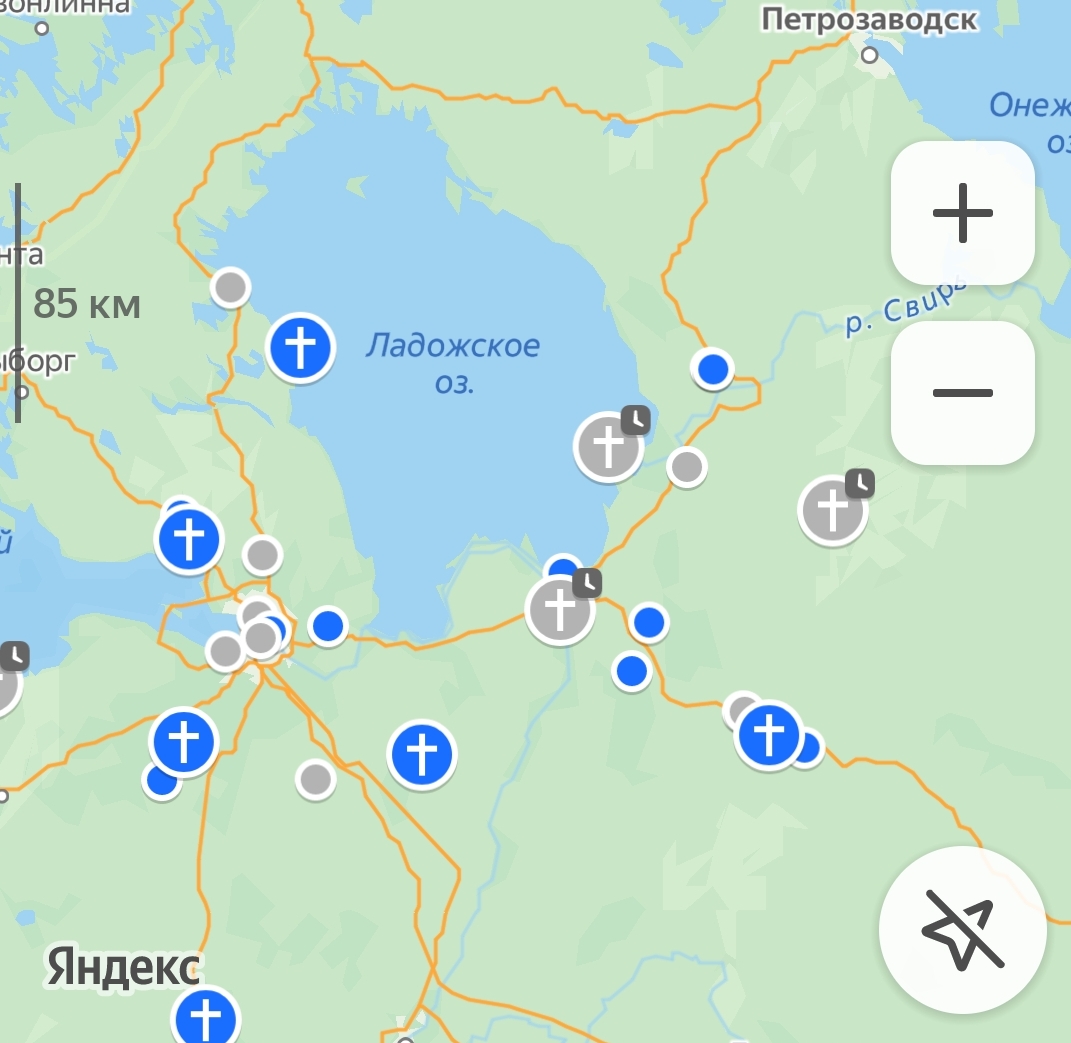This screenshot has width=1071, height=1043.
Task: Select the gray dot marker northwest of Ladoga
Action: click(230, 288)
